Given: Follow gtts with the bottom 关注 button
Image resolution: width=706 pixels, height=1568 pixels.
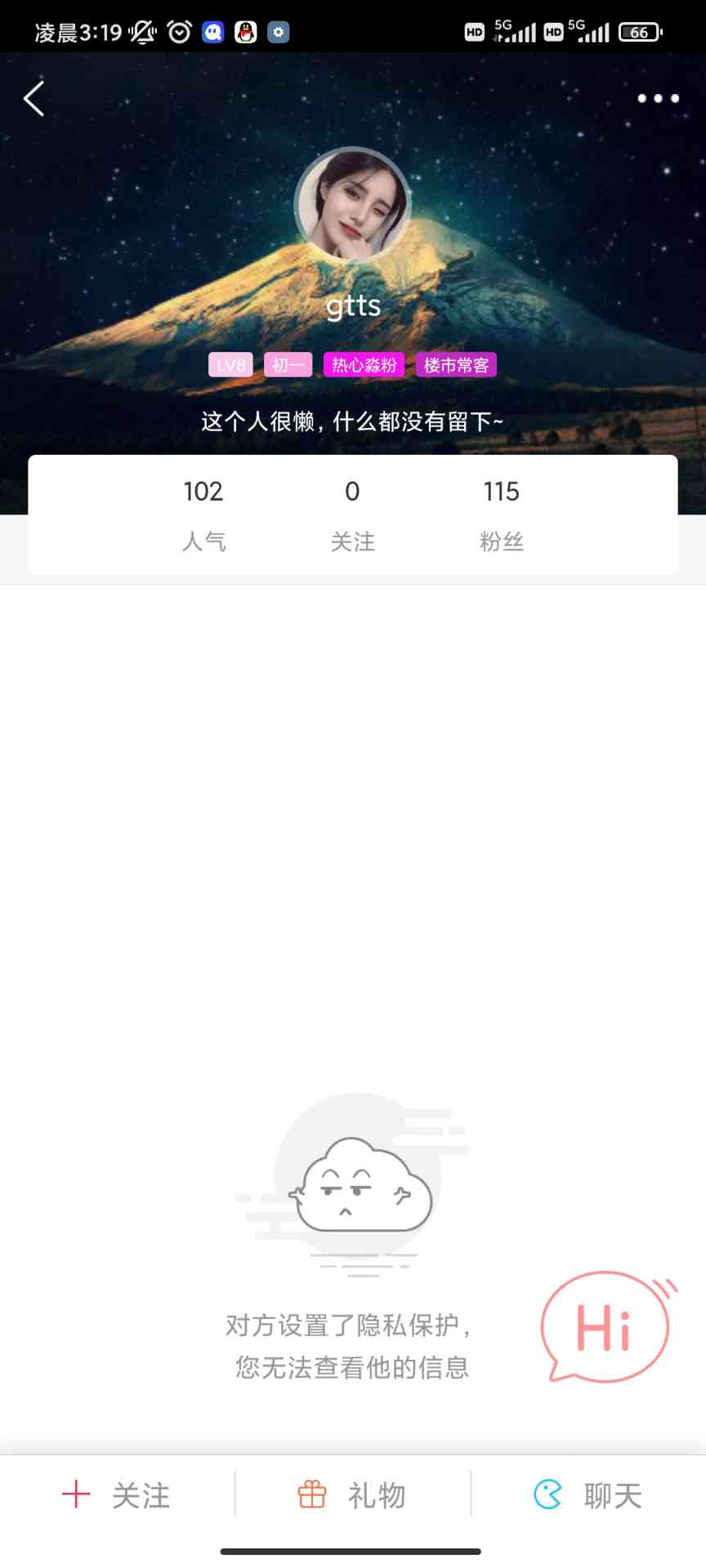Looking at the screenshot, I should [117, 1494].
